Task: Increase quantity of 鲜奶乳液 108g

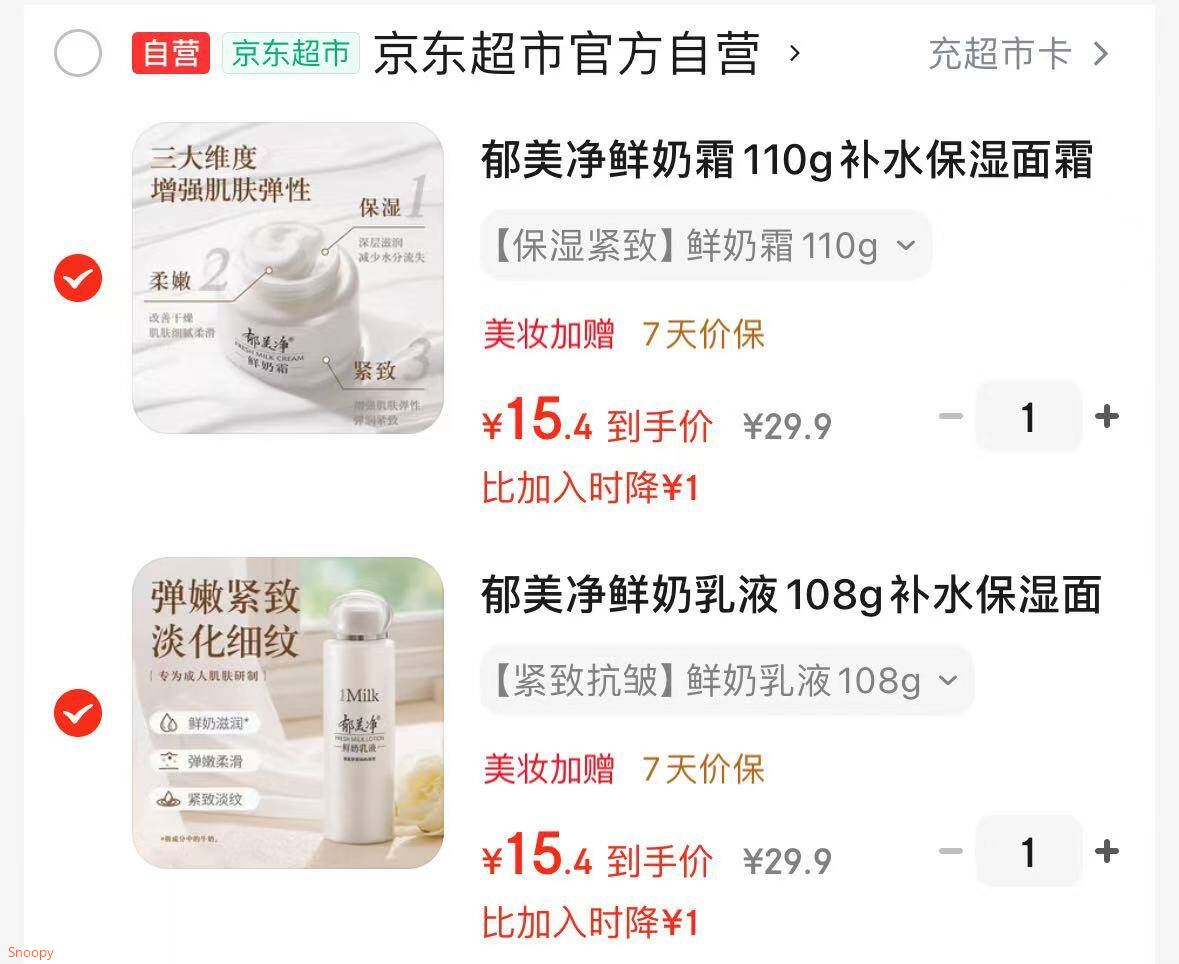Action: 1107,852
